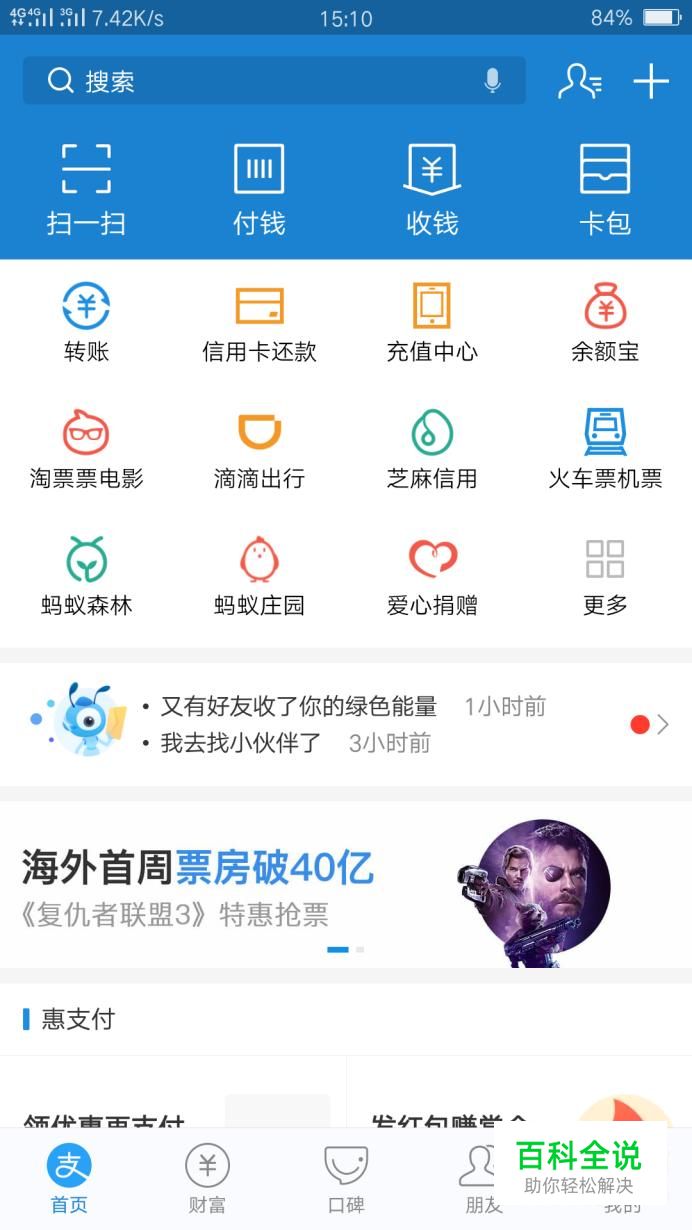Open 转账 transfer
Screen dimensions: 692x1230
[x=86, y=322]
